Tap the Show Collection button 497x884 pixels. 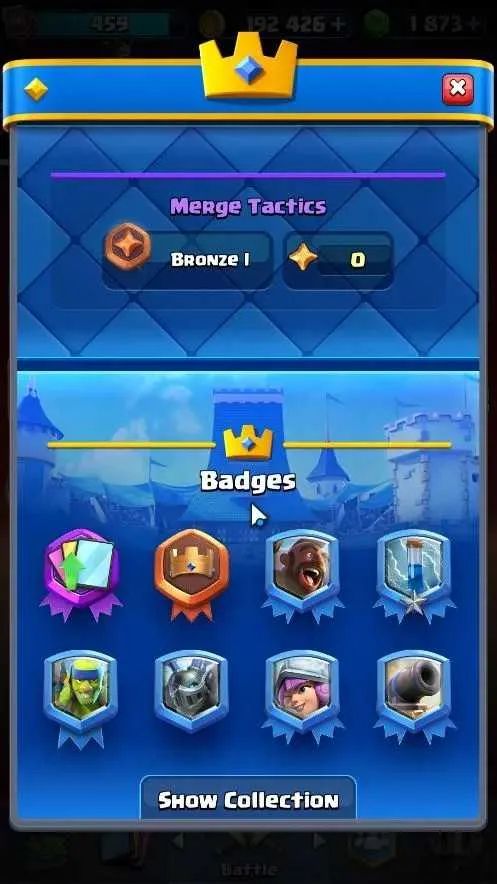[x=248, y=799]
